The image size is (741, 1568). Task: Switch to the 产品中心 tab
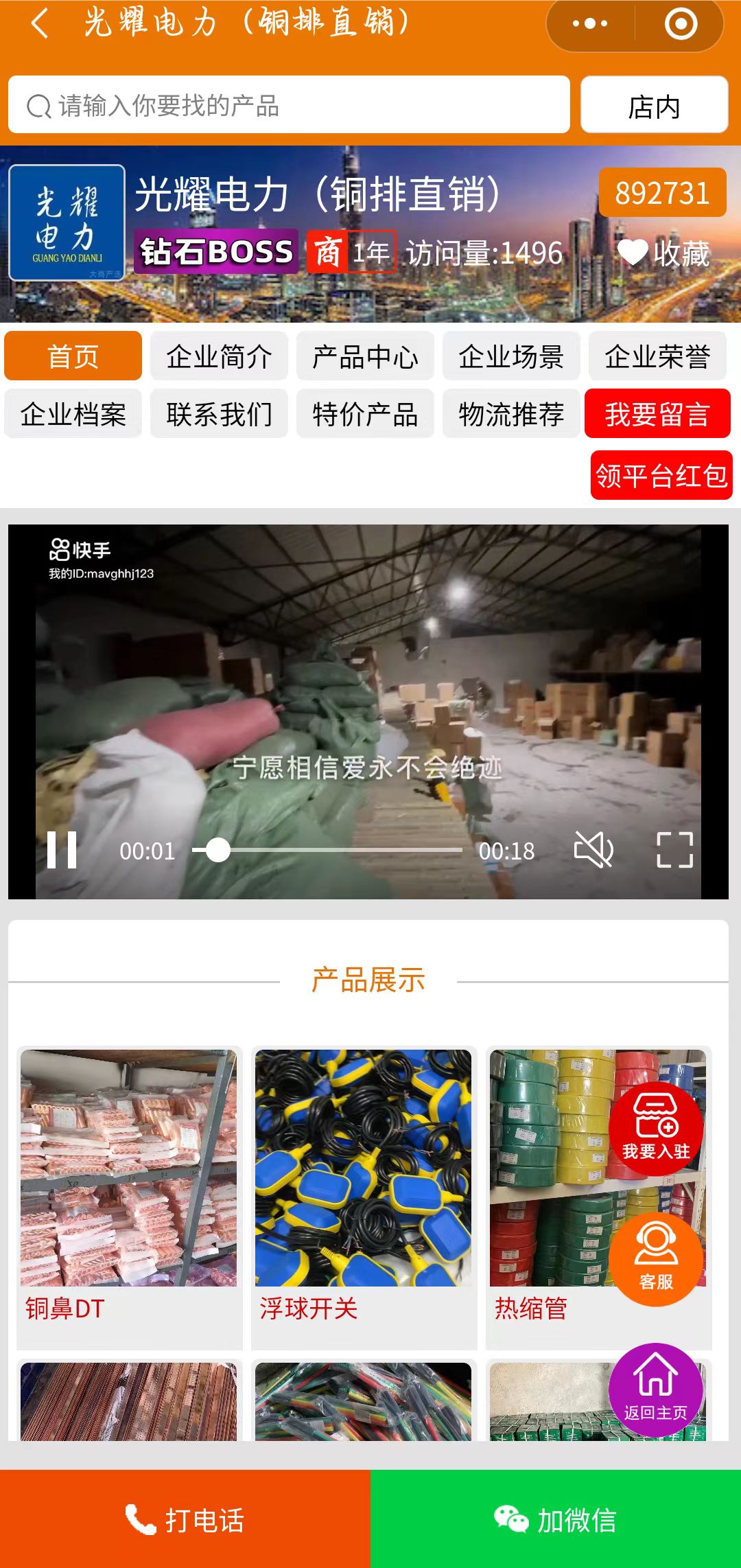coord(365,356)
